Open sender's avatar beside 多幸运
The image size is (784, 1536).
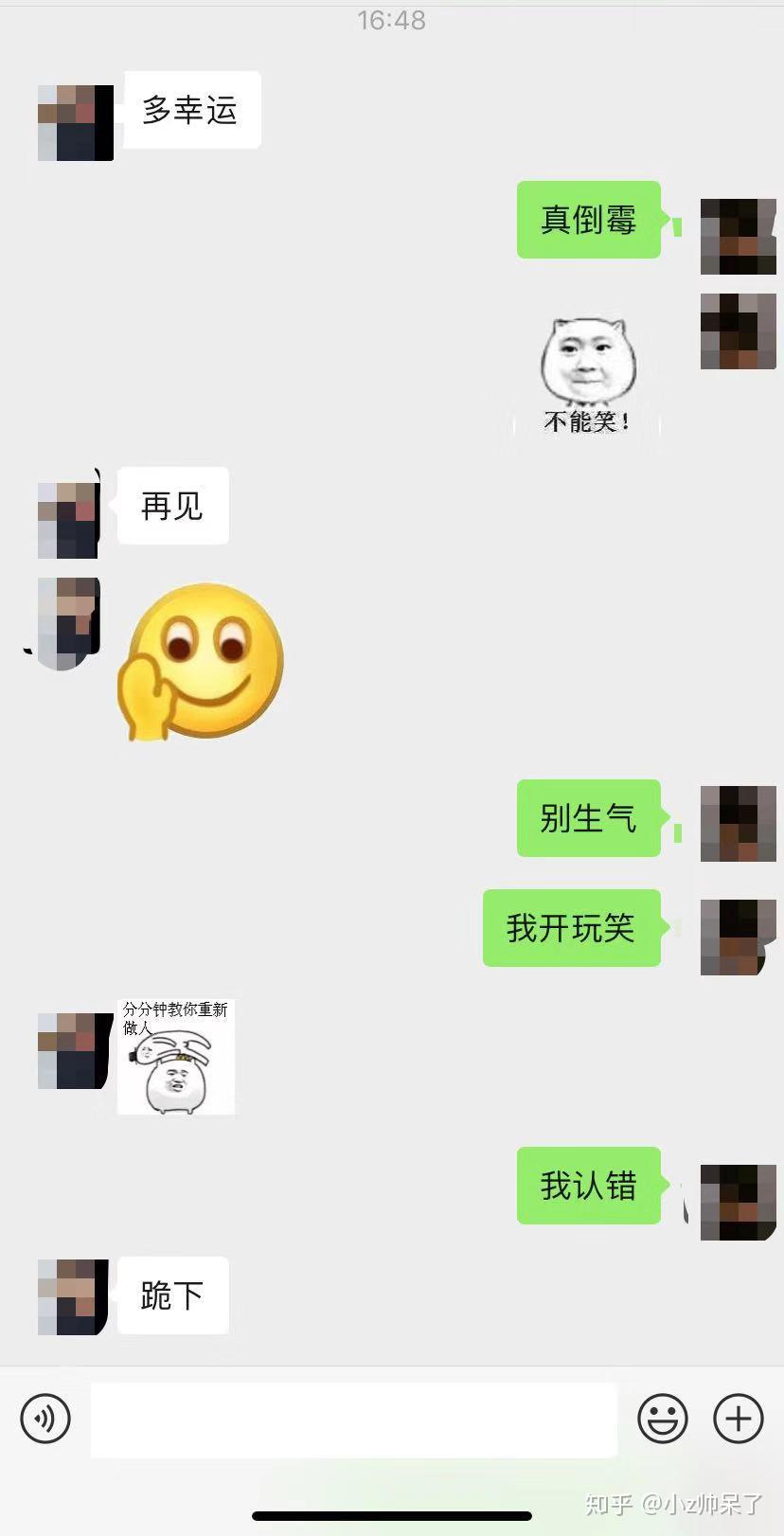click(x=75, y=123)
